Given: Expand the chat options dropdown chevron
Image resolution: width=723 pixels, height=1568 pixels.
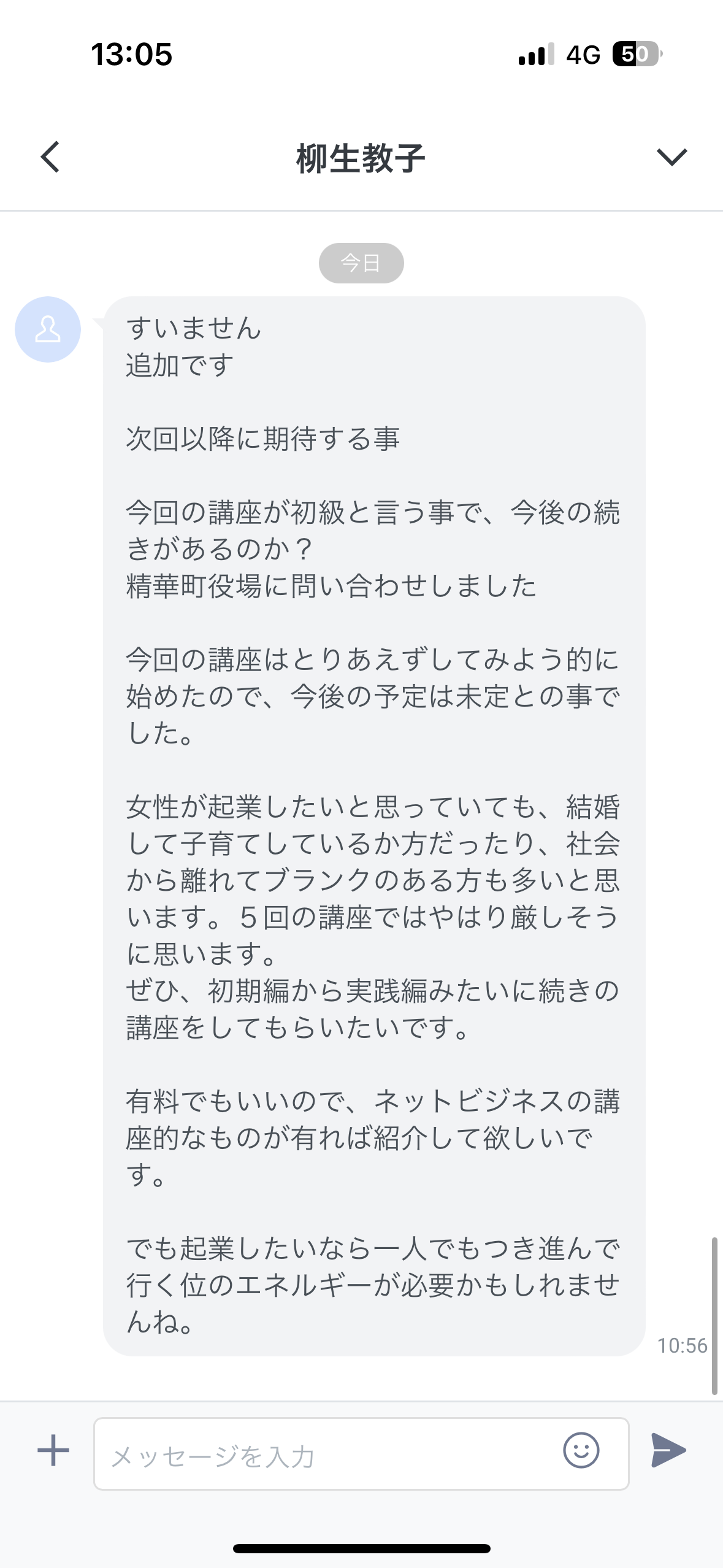Looking at the screenshot, I should point(671,157).
